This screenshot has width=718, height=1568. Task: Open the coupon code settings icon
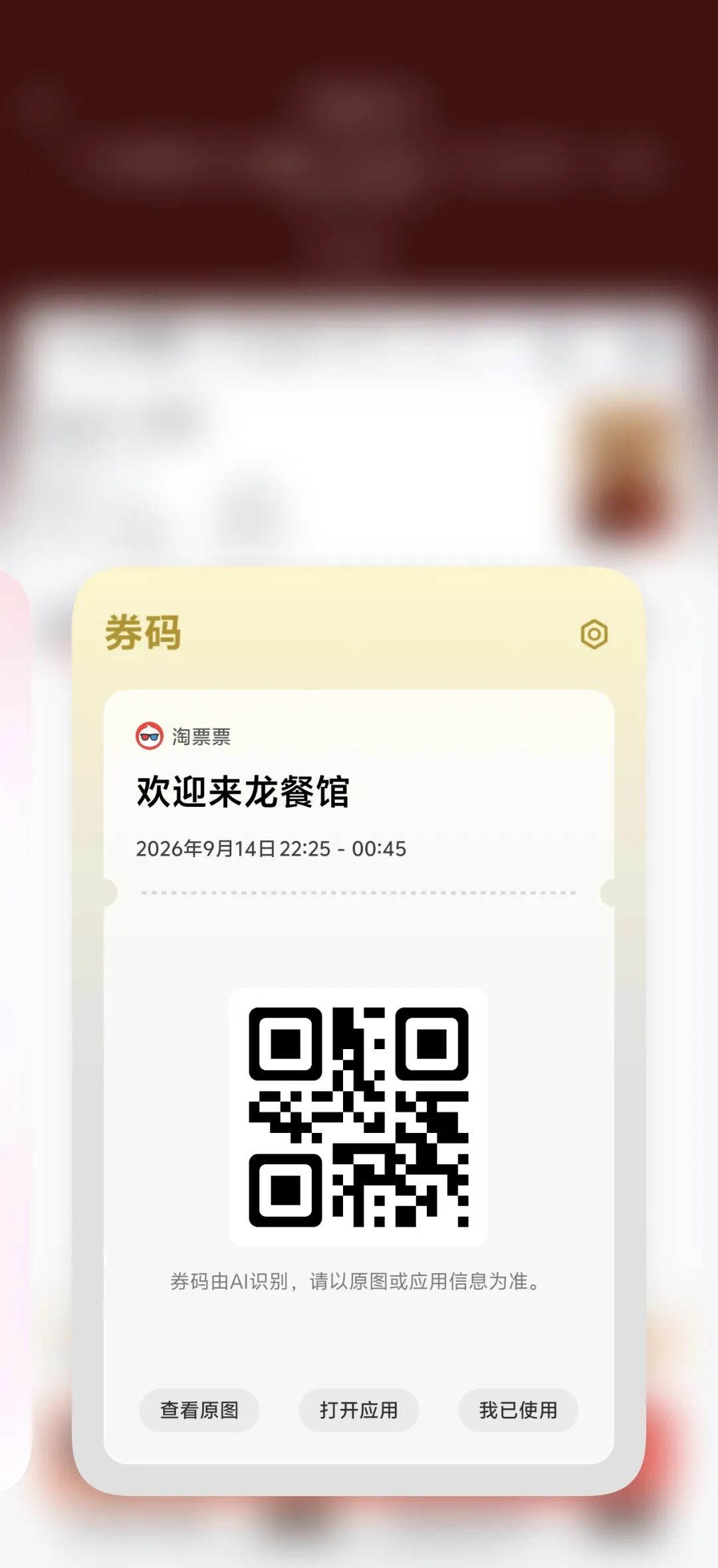(x=594, y=634)
